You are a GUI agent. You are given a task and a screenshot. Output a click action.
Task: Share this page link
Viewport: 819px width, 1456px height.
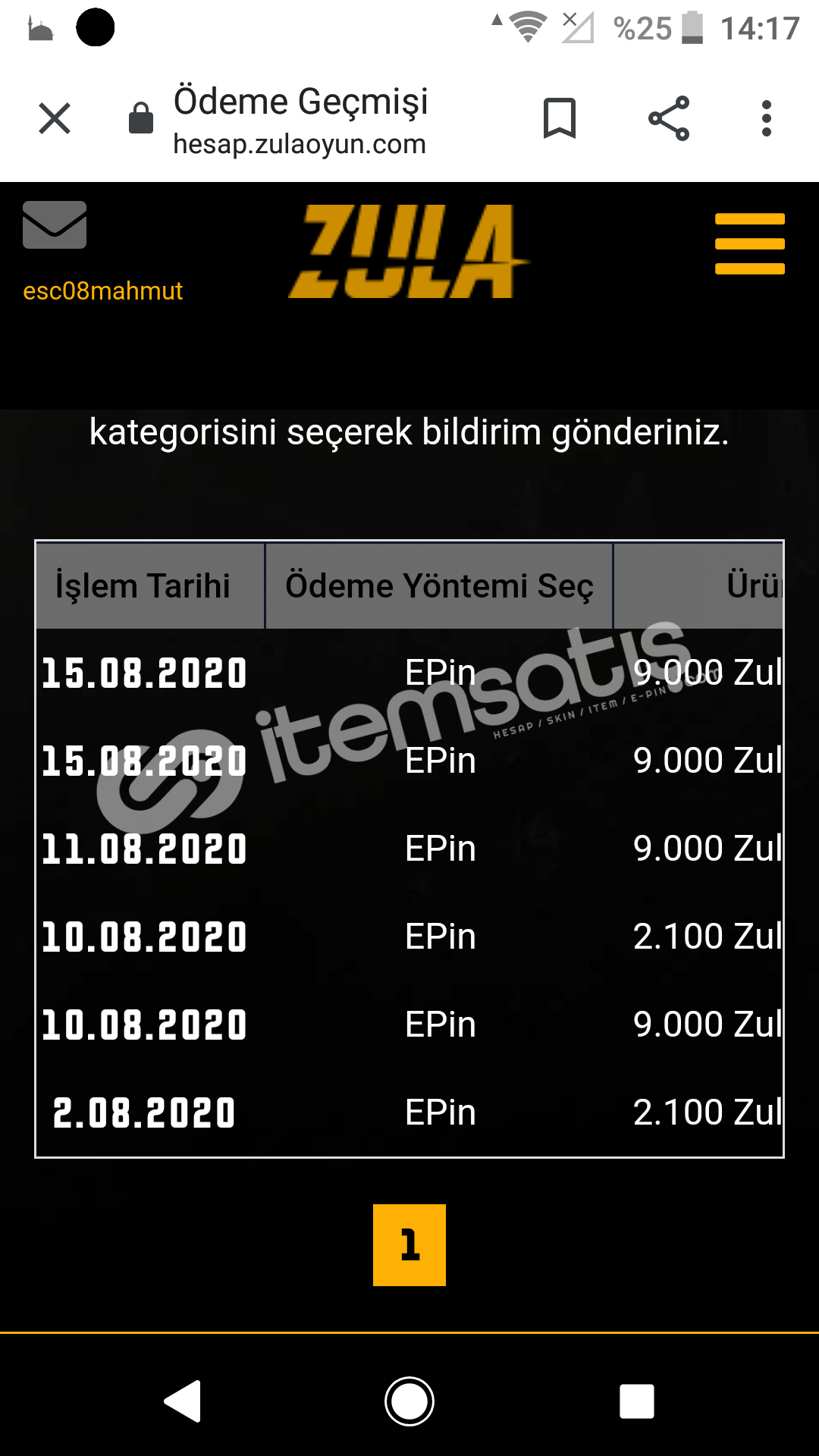coord(669,118)
